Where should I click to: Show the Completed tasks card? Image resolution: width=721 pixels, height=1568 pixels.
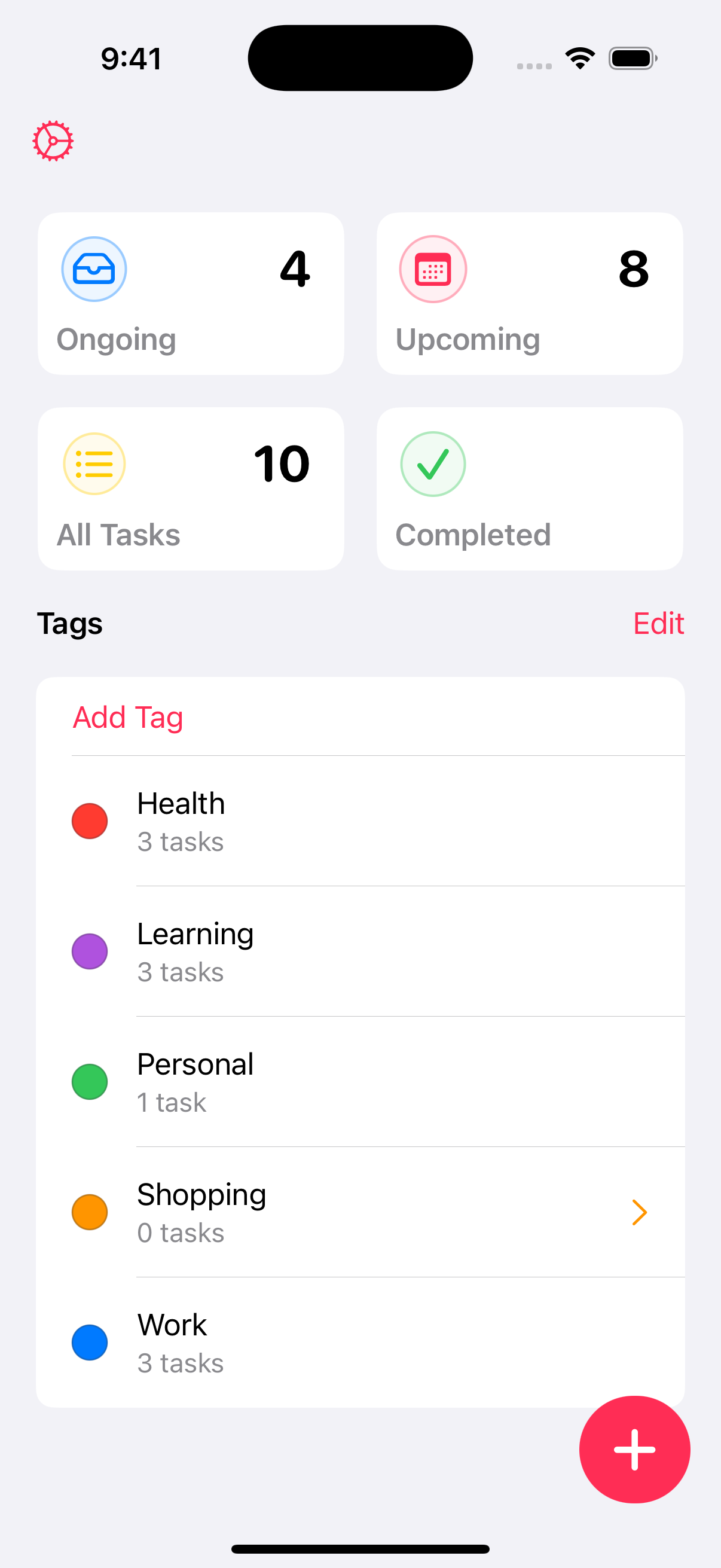(529, 489)
